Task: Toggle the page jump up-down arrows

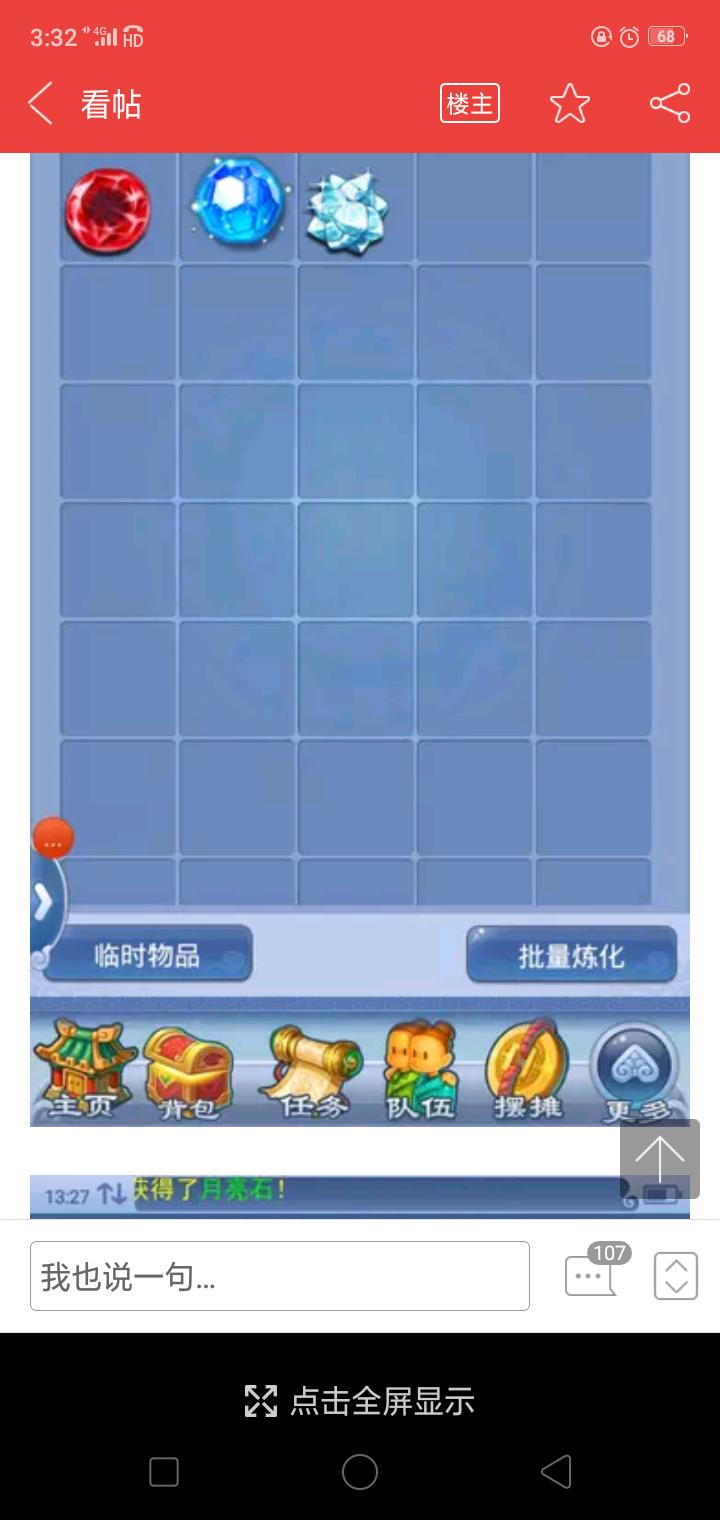Action: click(676, 1276)
